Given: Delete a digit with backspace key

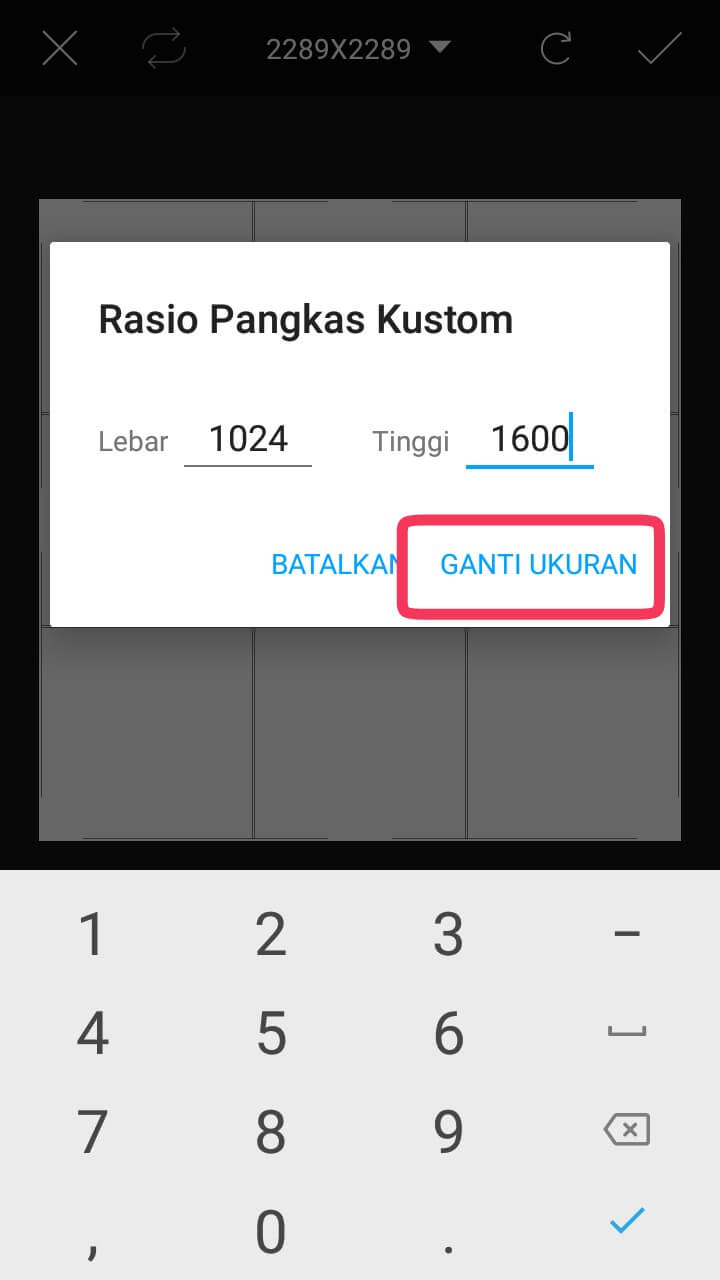Looking at the screenshot, I should tap(627, 1130).
